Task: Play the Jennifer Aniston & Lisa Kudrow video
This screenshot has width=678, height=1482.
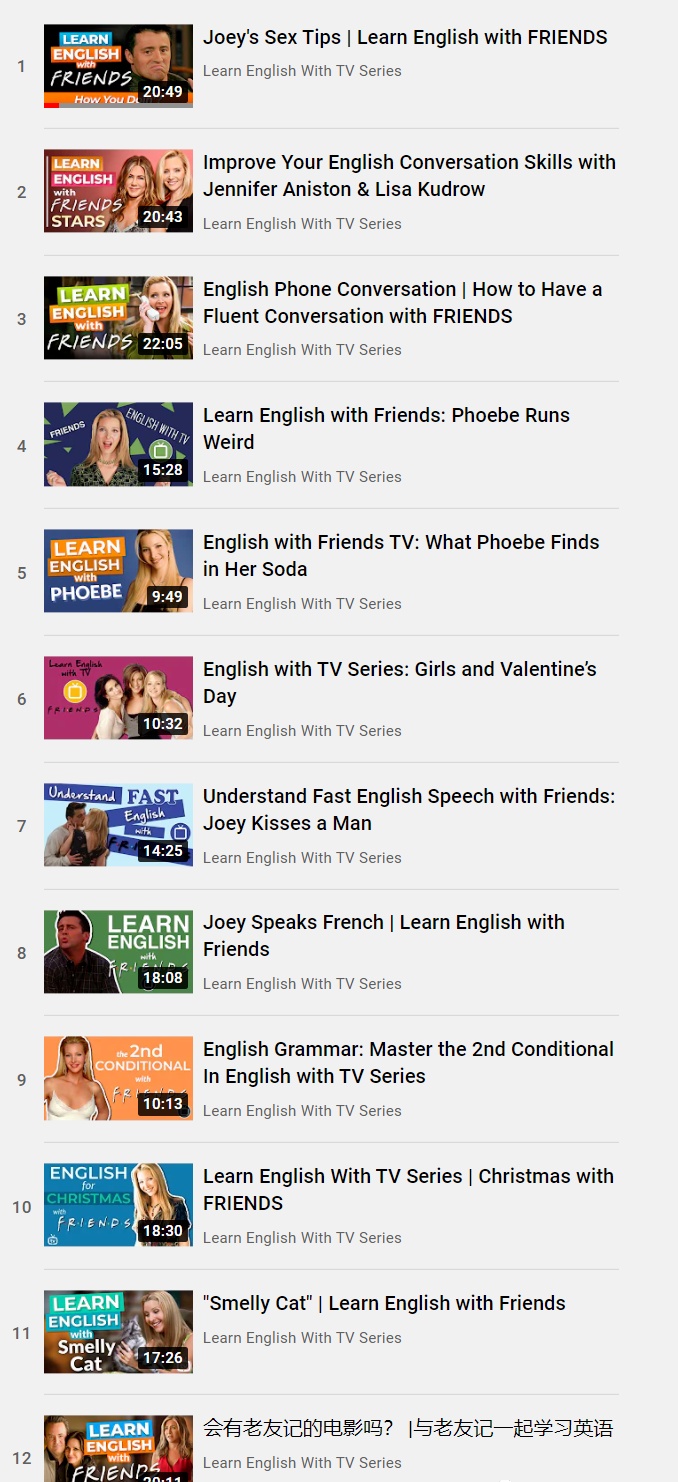Action: 409,175
